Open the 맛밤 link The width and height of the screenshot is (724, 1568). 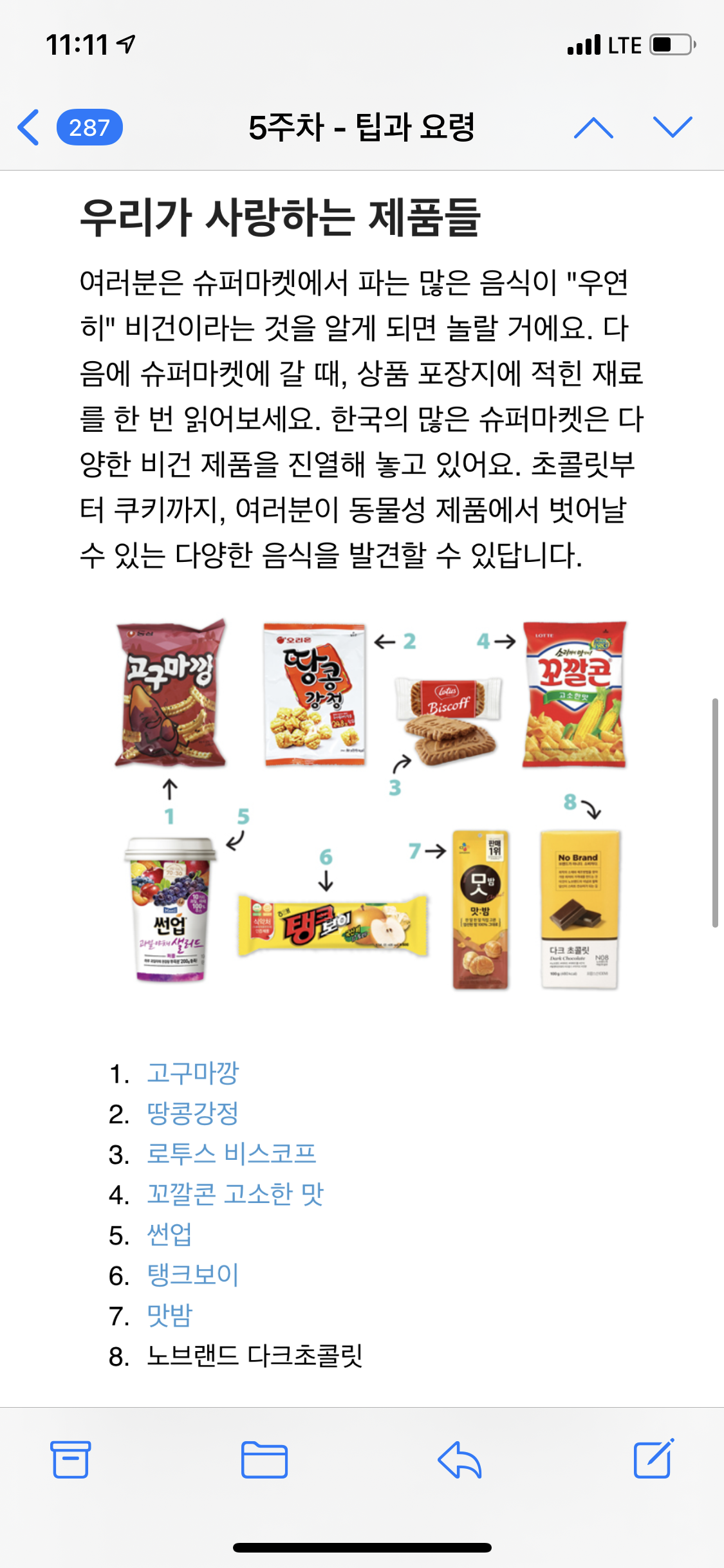coord(170,1315)
